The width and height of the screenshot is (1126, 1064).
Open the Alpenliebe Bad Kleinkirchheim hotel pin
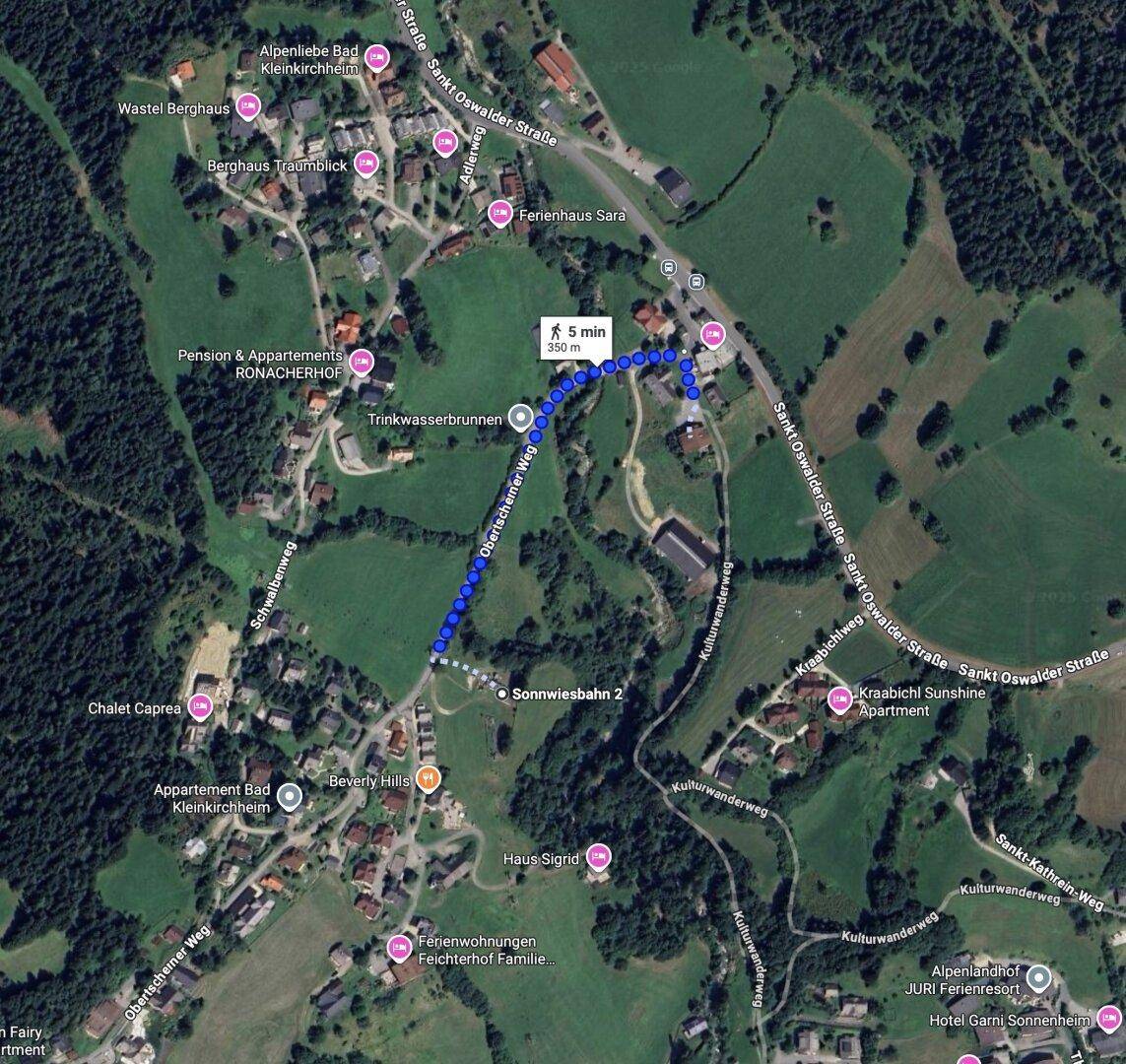pyautogui.click(x=375, y=57)
